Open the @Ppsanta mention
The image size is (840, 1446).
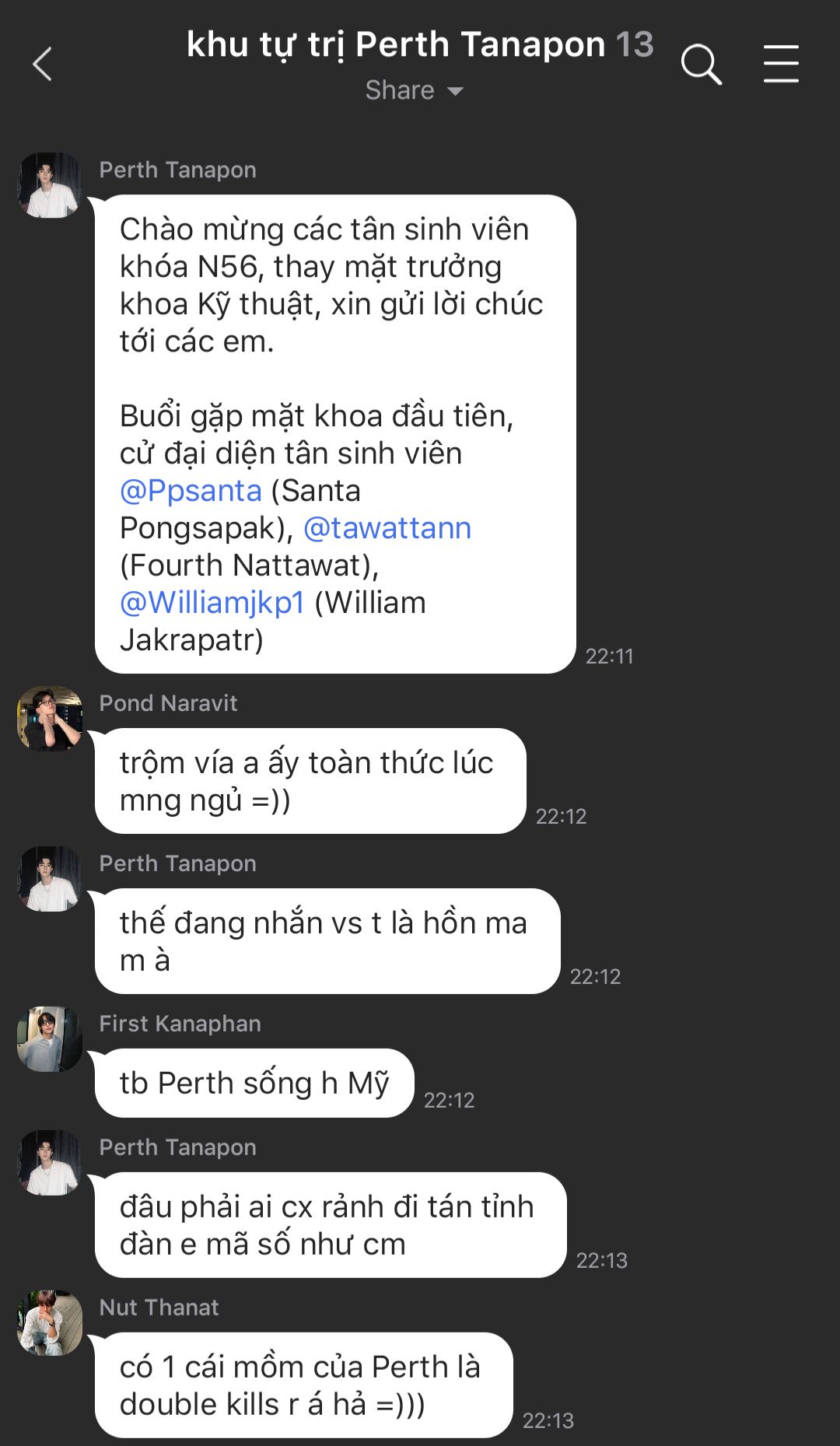tap(191, 491)
